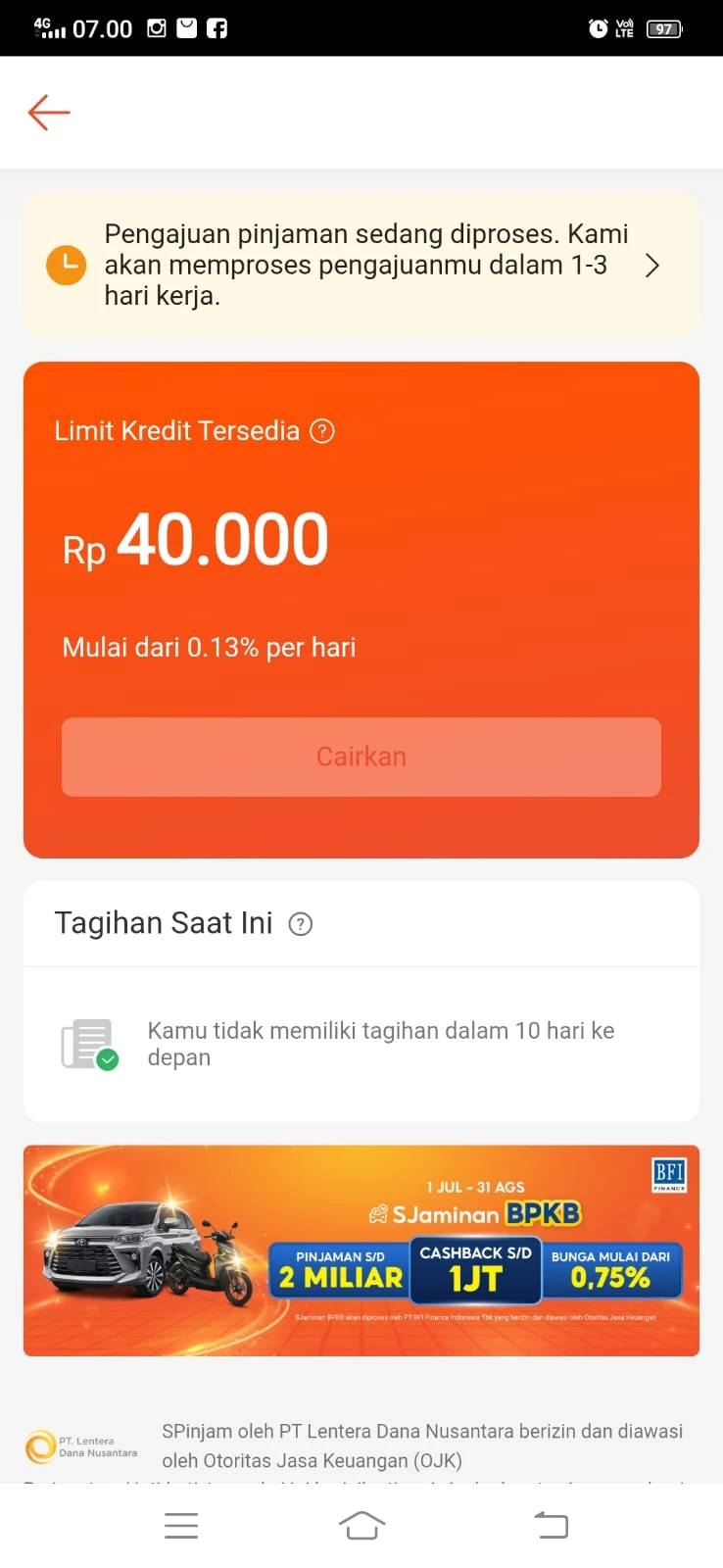This screenshot has height=1568, width=723.
Task: Open help icon next to Tagihan Saat Ini
Action: [x=301, y=924]
